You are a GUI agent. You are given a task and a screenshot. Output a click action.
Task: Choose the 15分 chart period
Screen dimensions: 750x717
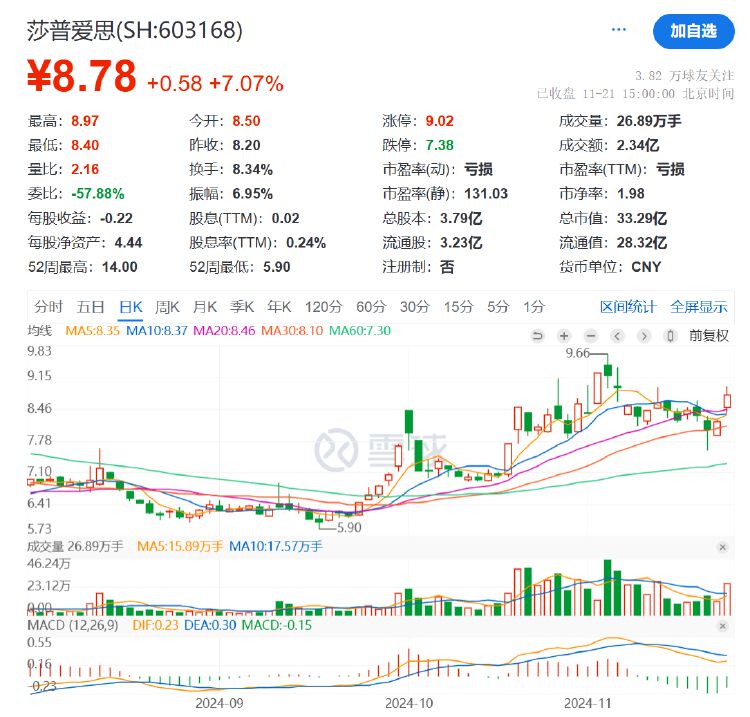click(458, 307)
